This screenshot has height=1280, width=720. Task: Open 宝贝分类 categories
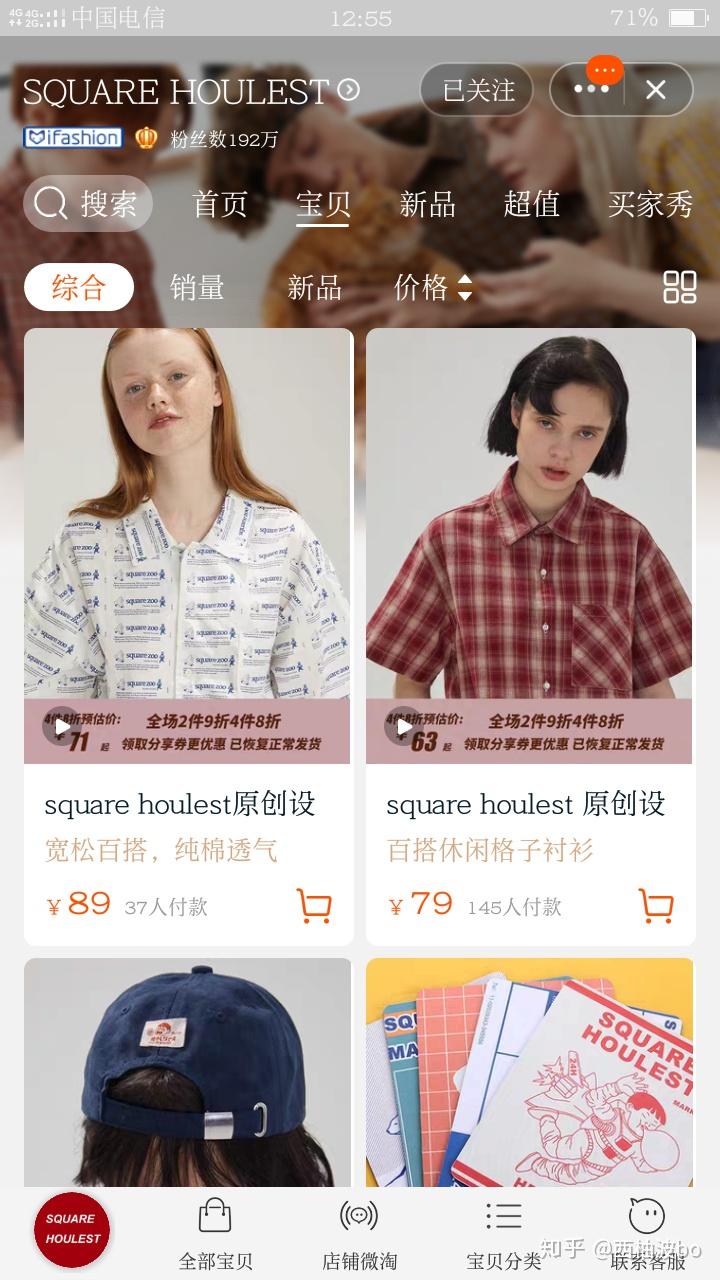point(503,1234)
